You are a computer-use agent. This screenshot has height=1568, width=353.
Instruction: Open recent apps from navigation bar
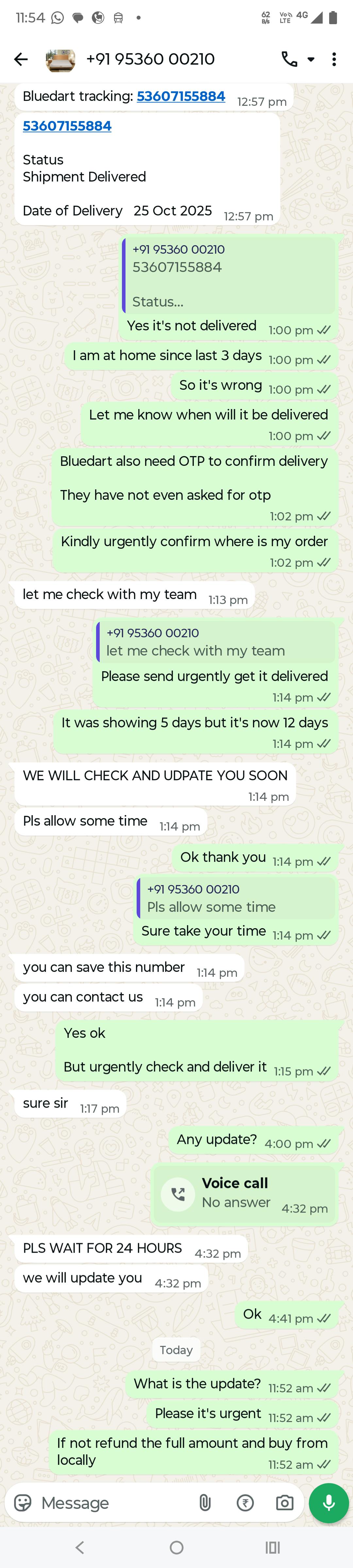273,1547
